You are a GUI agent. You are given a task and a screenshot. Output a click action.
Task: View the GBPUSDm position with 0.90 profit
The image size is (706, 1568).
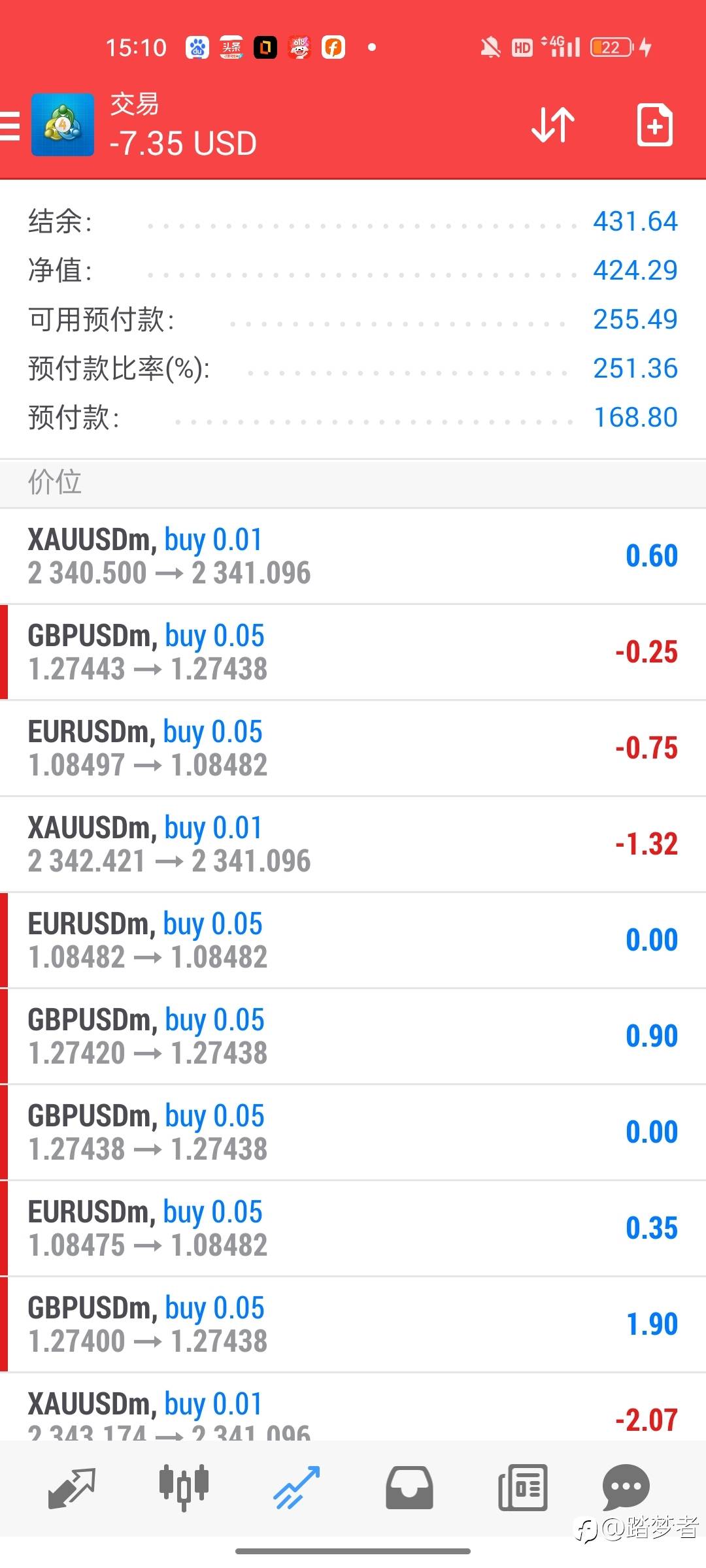353,1036
